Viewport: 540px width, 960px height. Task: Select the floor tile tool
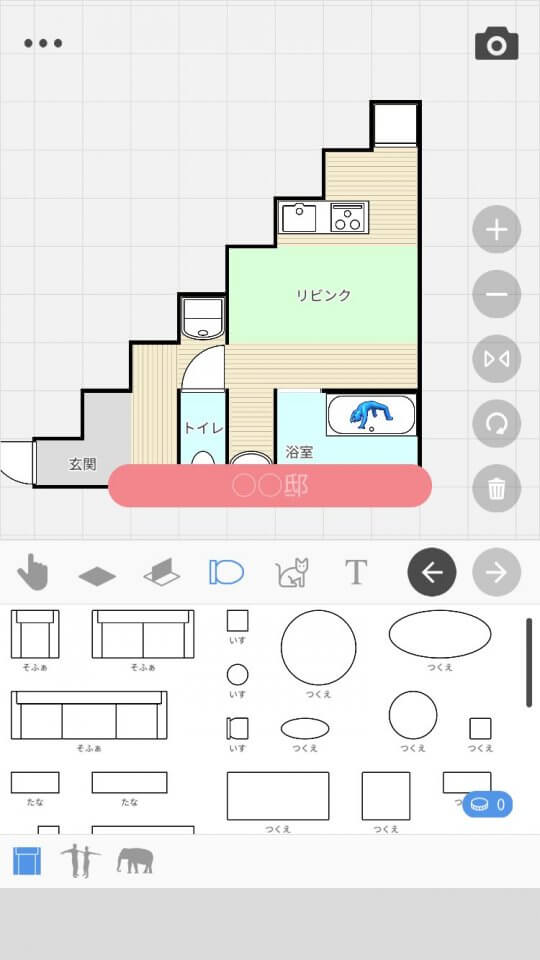pos(97,576)
